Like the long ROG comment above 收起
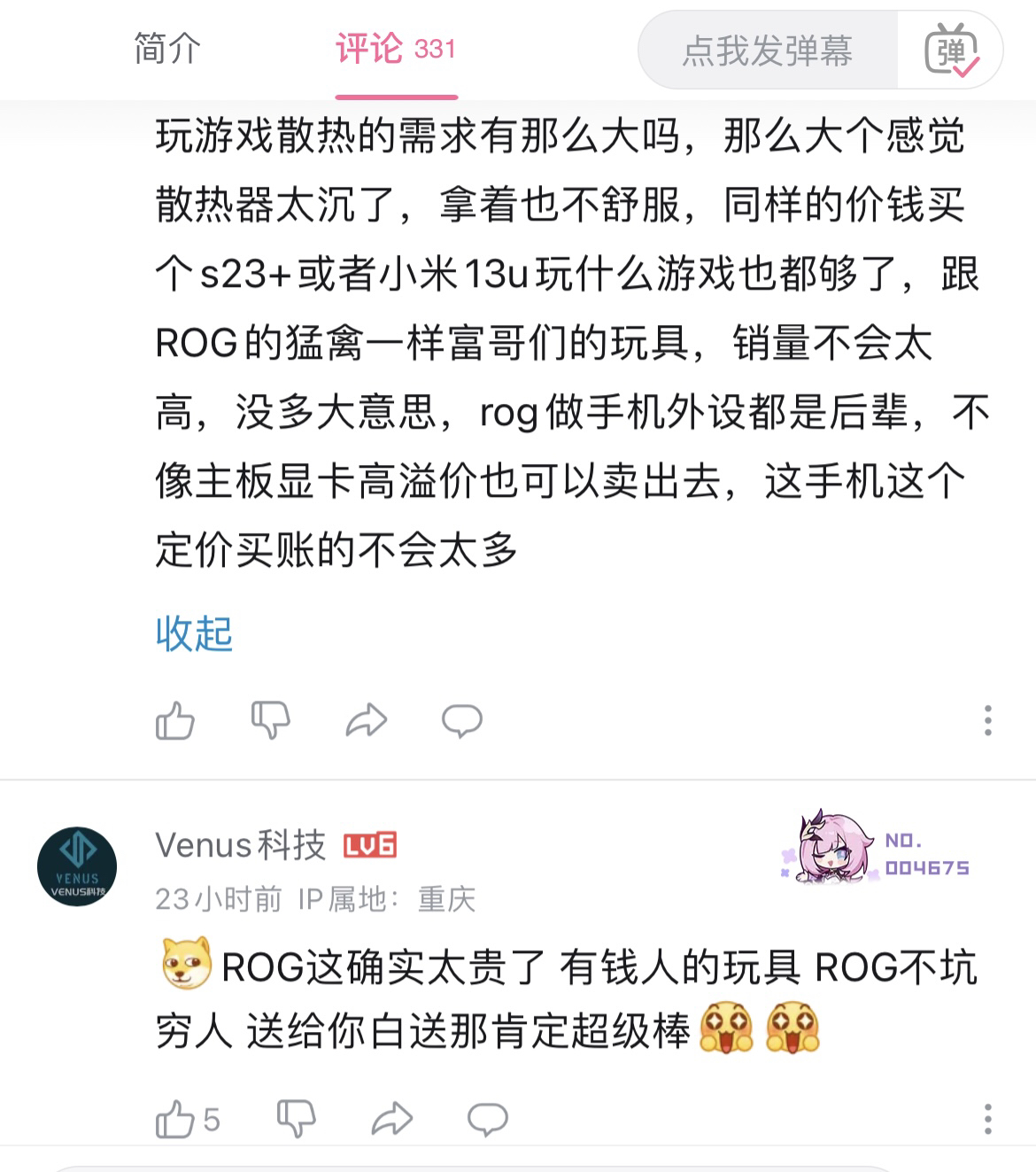 pos(175,720)
